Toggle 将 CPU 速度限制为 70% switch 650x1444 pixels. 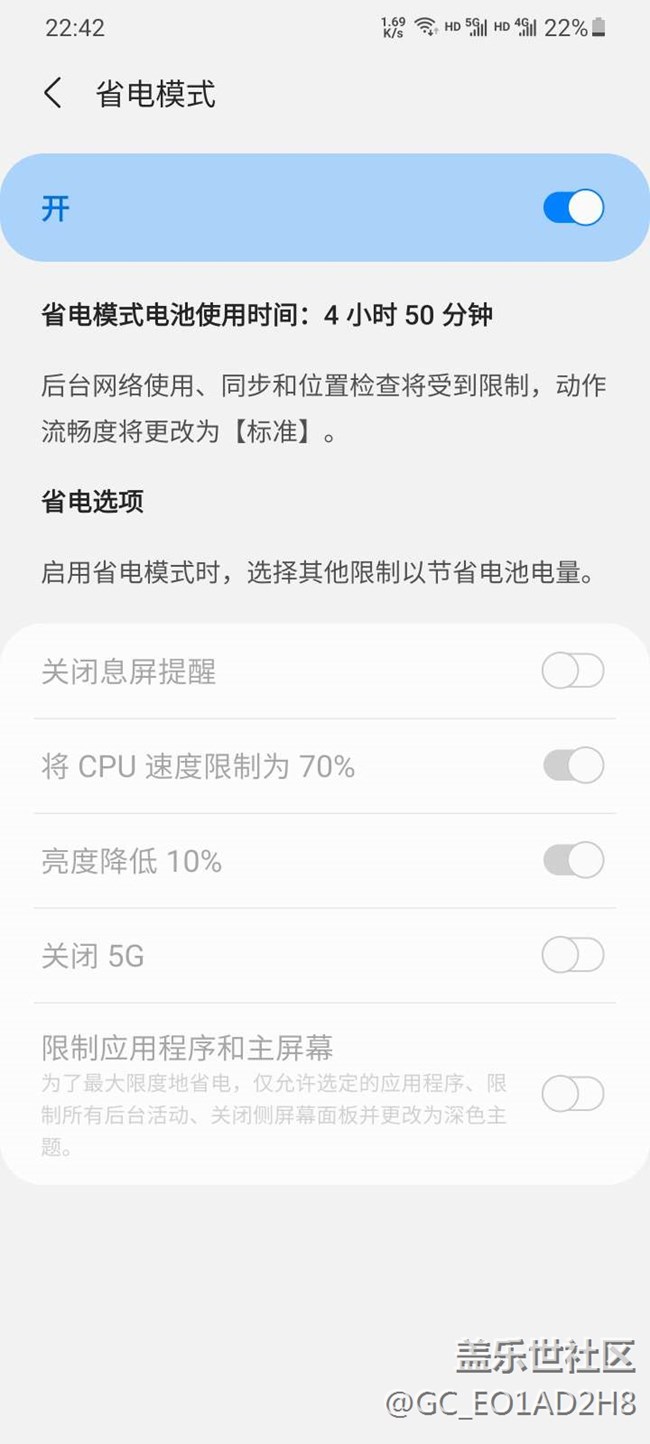[573, 766]
